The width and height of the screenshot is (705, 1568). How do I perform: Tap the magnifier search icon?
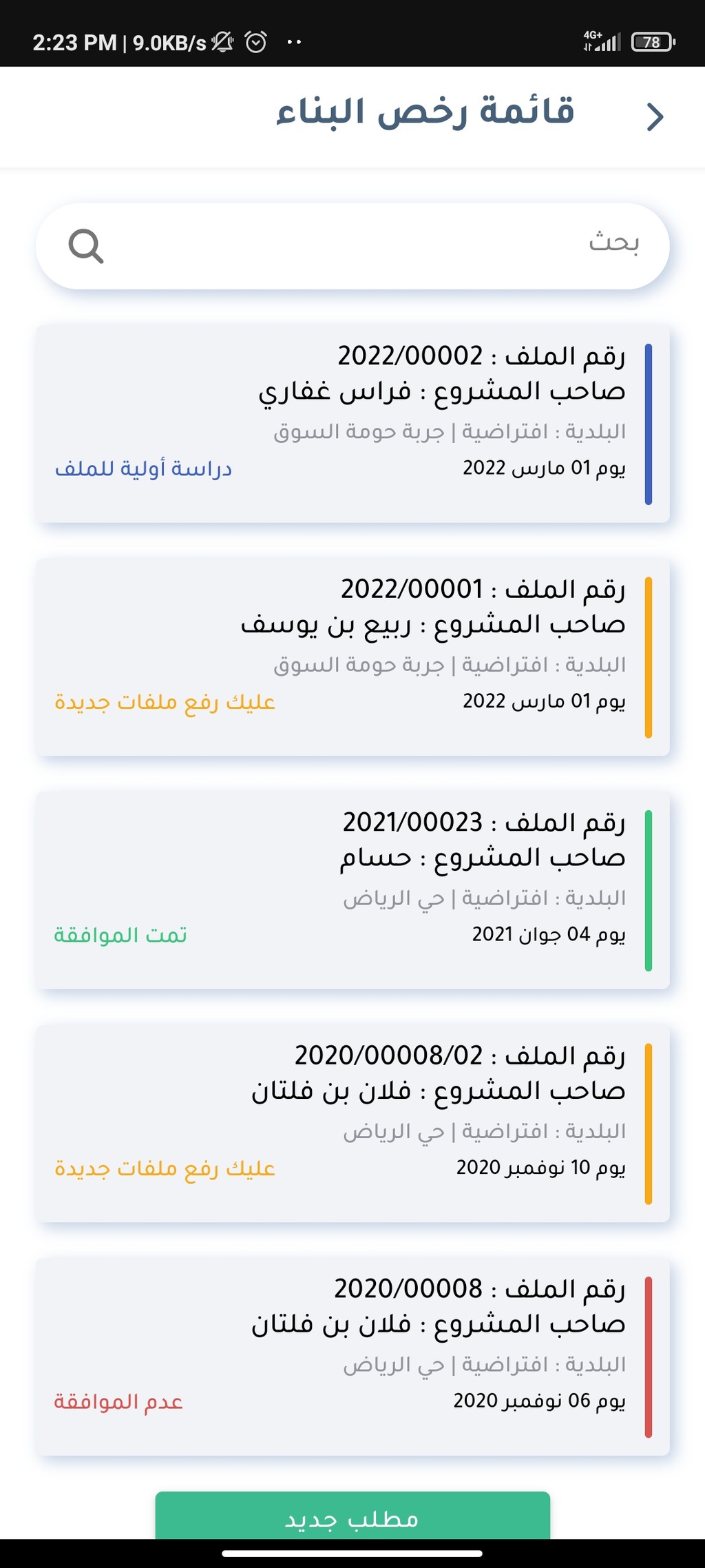86,246
